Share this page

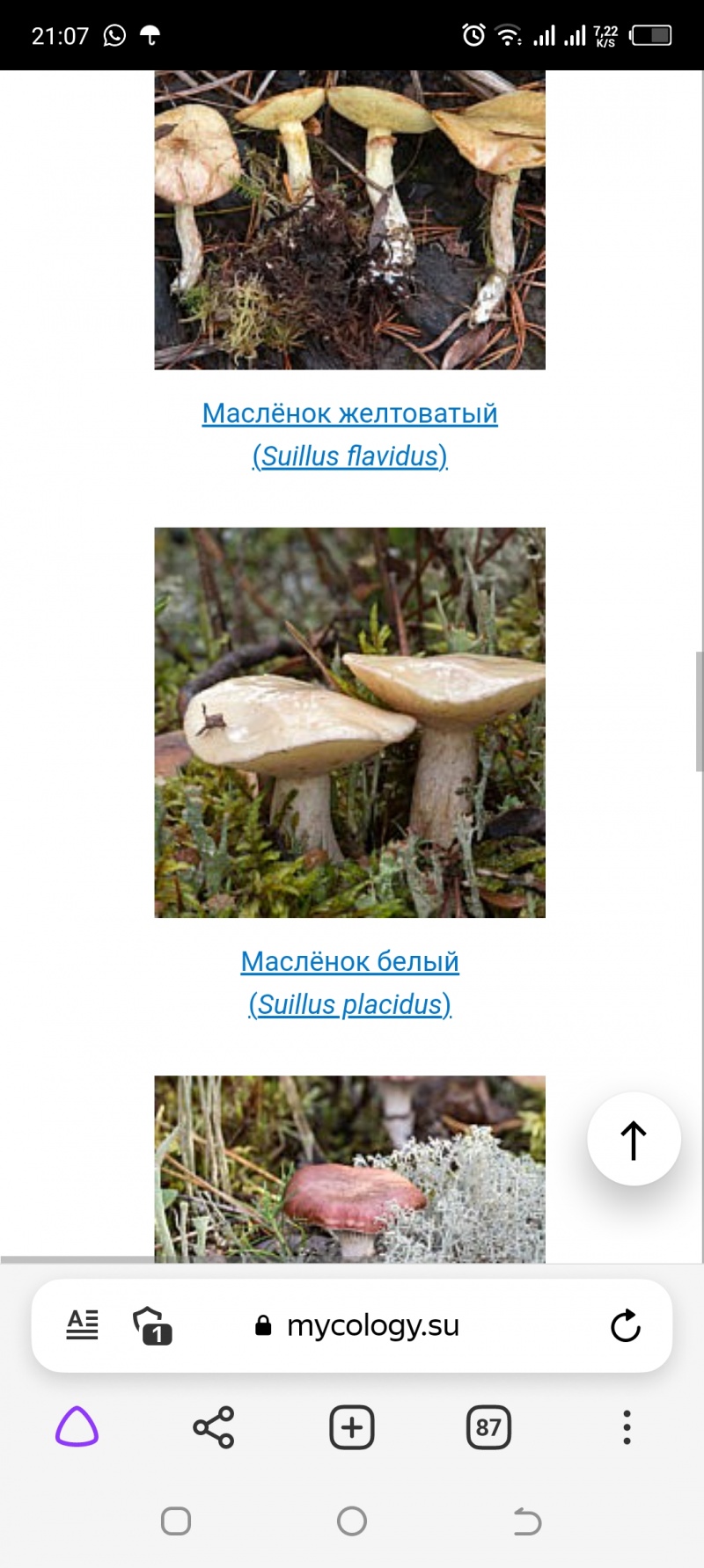click(214, 1427)
